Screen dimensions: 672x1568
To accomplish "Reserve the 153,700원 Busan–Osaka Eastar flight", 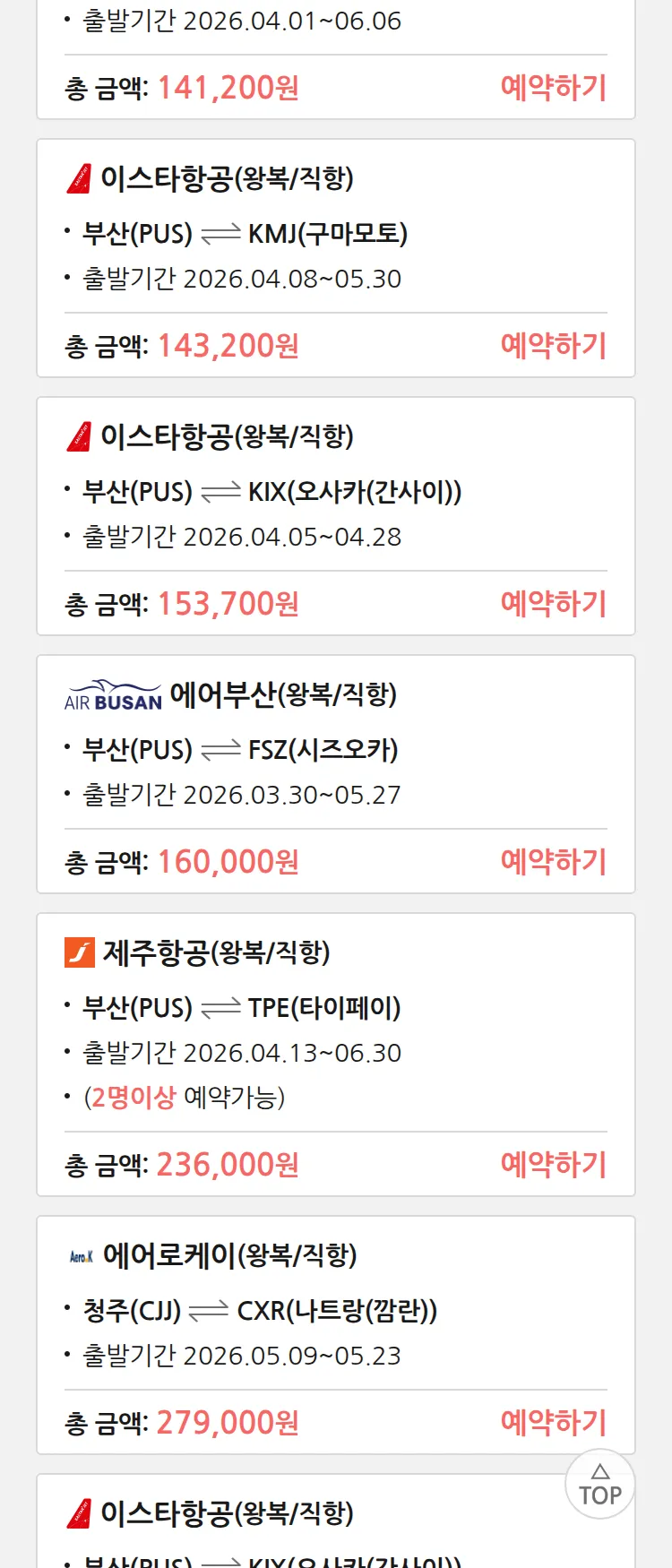I will [x=553, y=604].
